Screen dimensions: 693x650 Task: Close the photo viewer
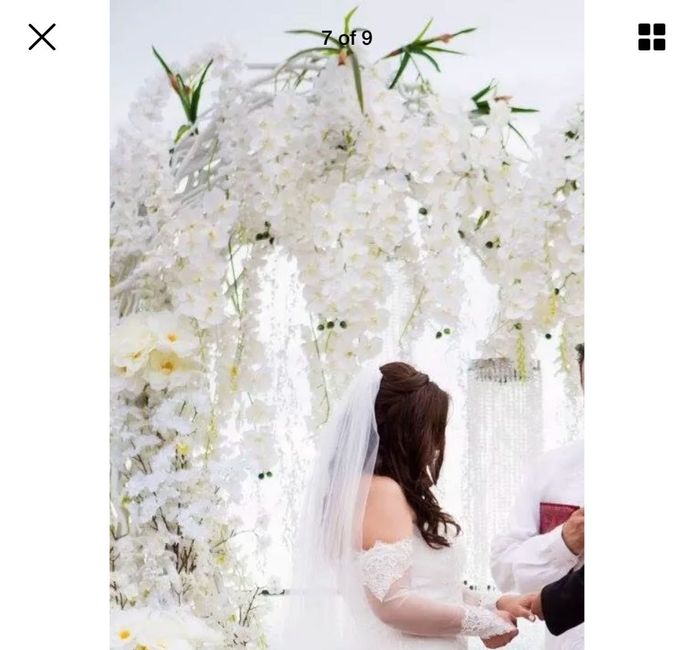[x=42, y=37]
